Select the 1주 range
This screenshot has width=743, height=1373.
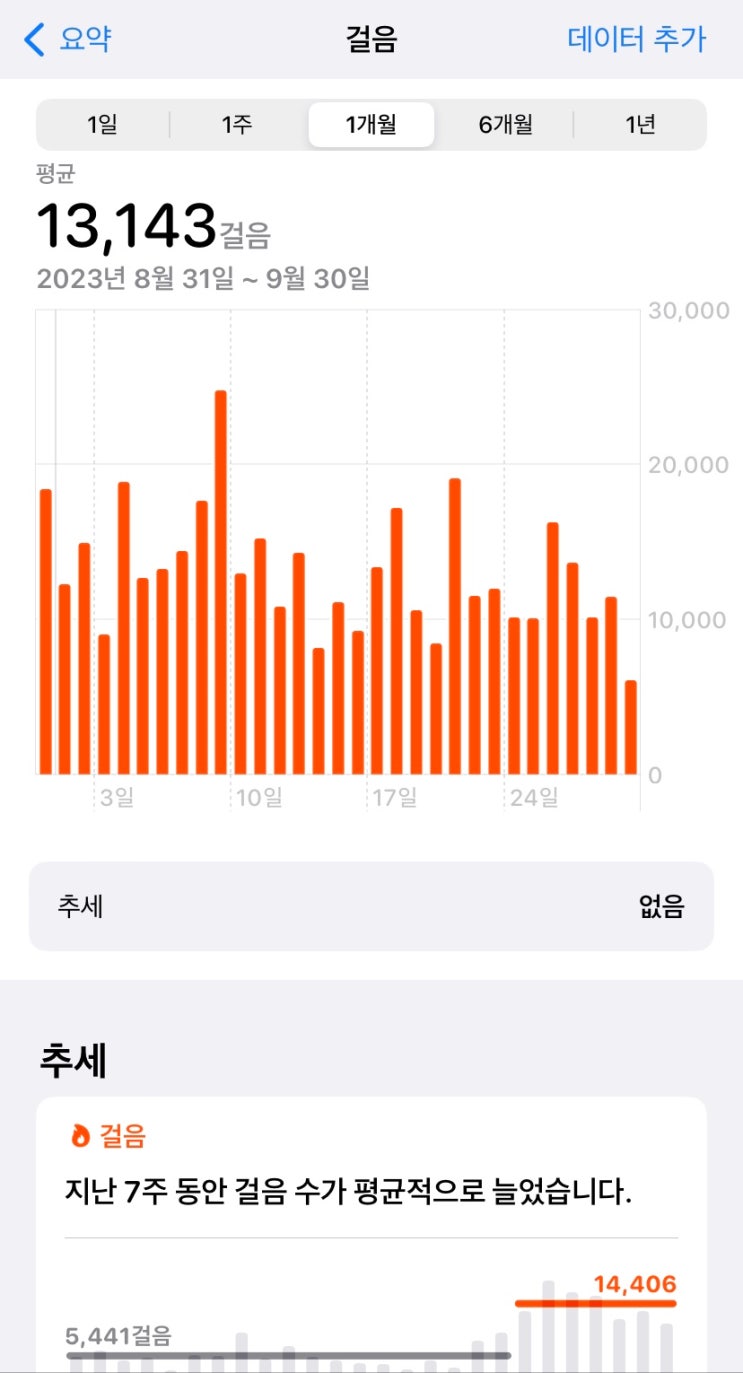click(237, 125)
